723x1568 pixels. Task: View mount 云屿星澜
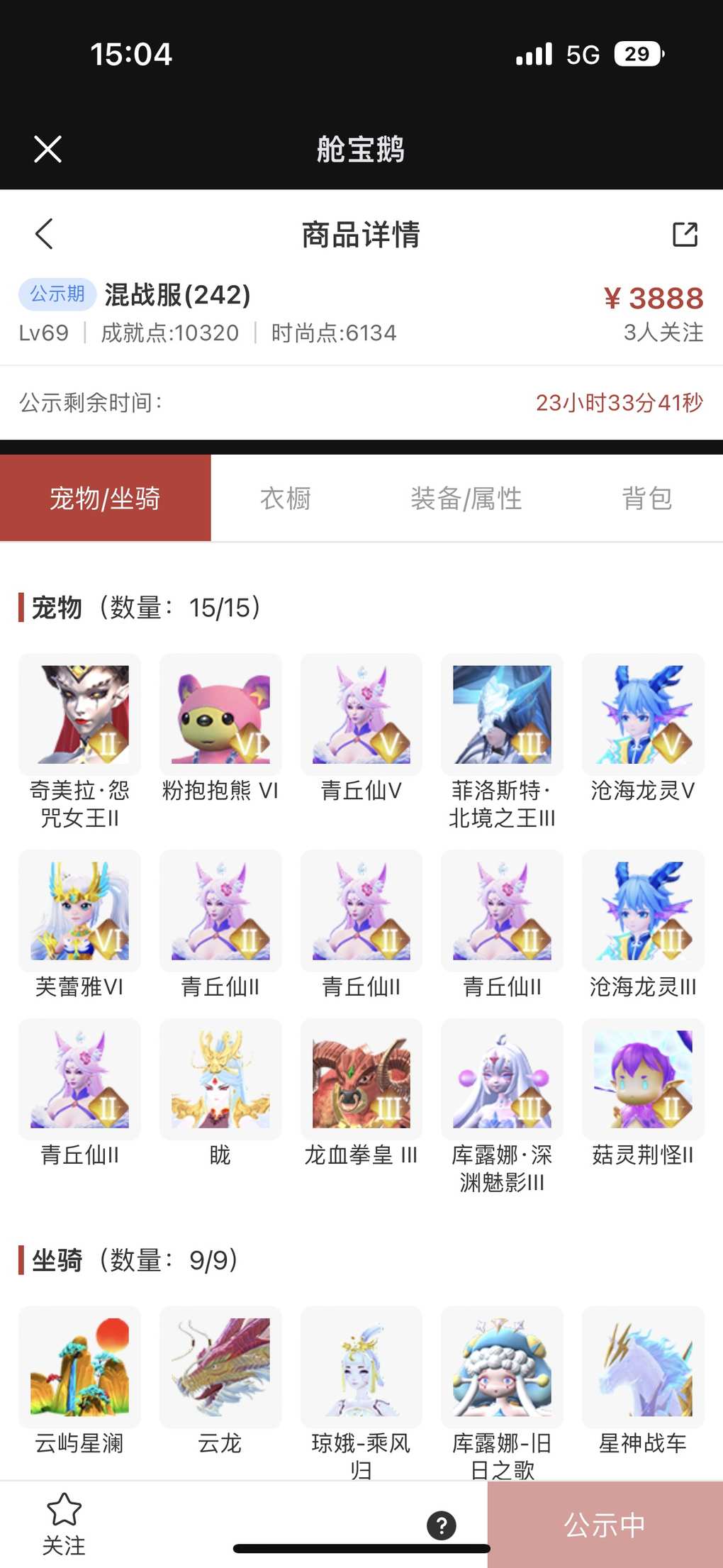(x=79, y=1367)
